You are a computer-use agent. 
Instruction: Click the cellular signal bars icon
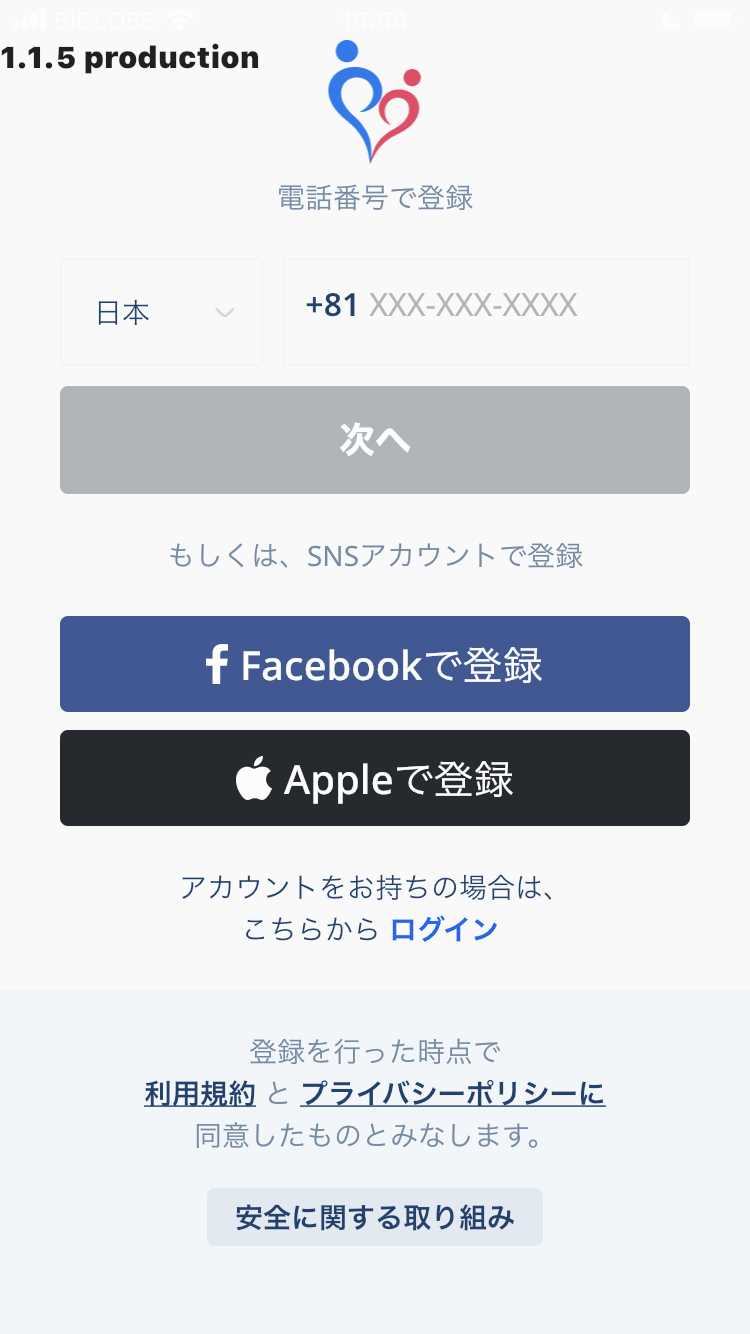click(x=27, y=17)
